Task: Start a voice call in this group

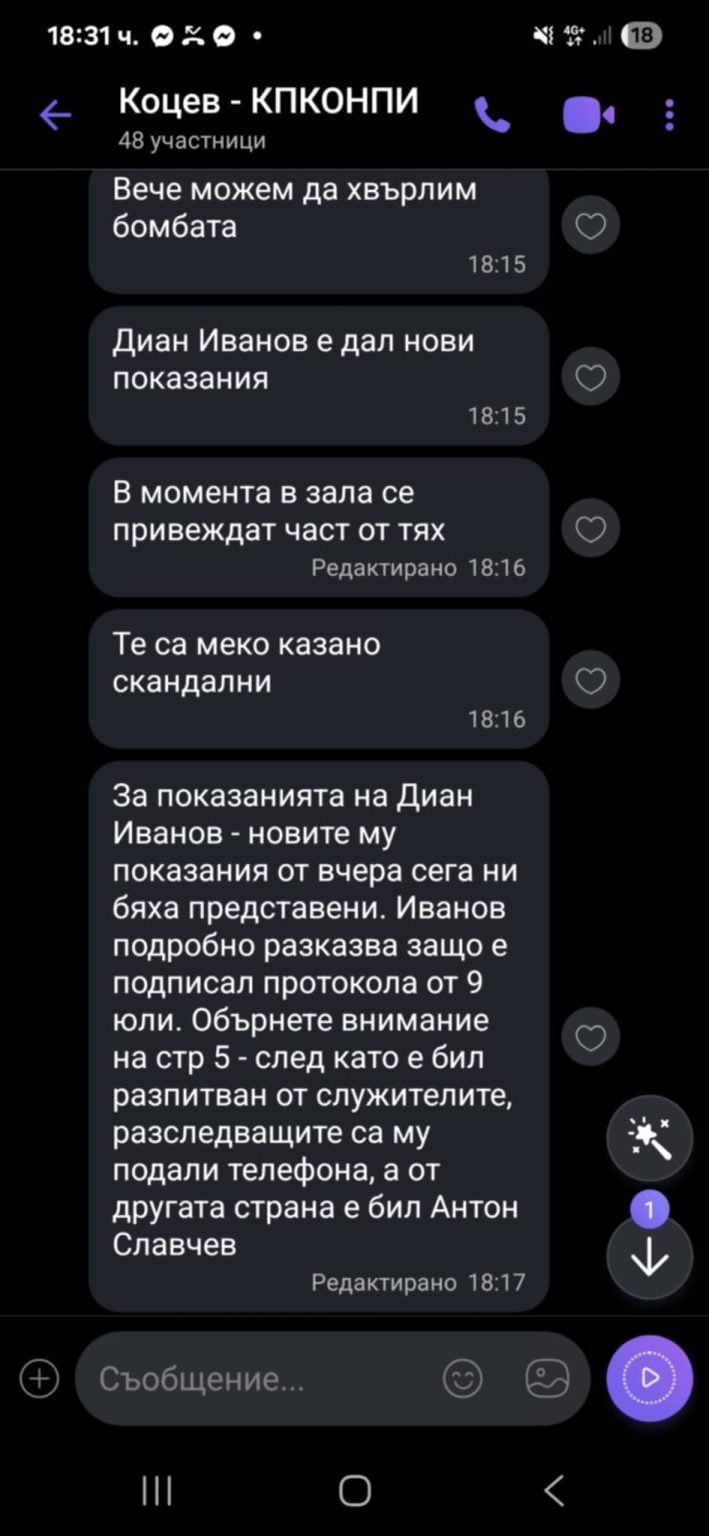Action: [x=491, y=116]
